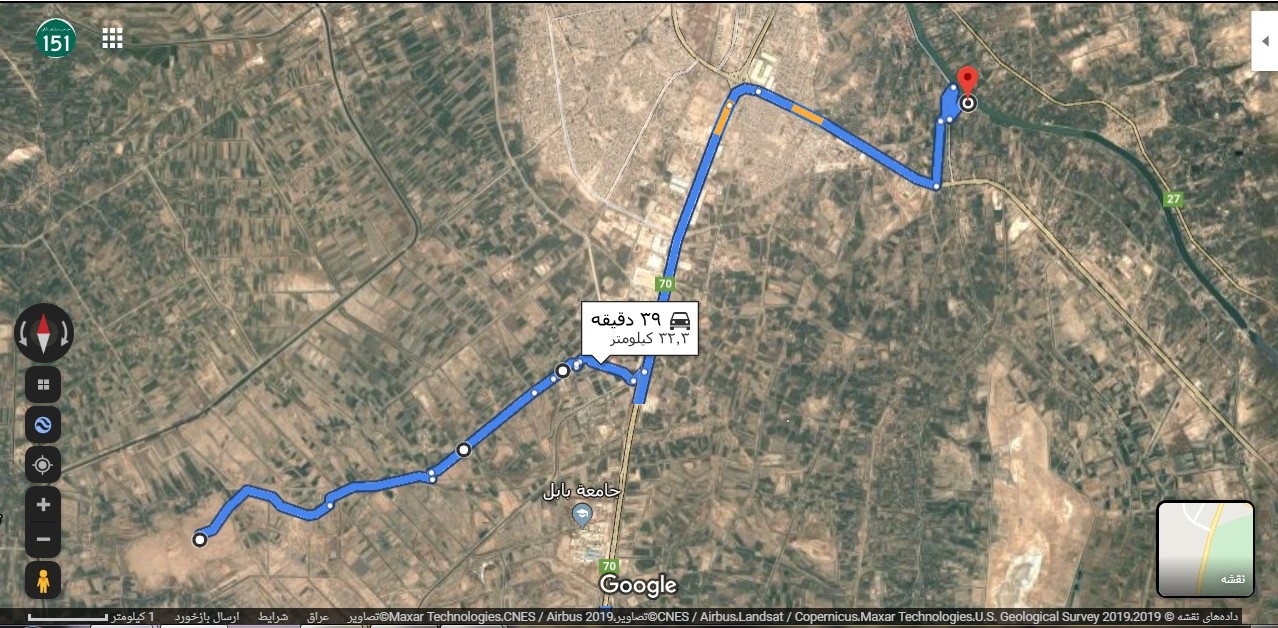This screenshot has height=628, width=1278.
Task: Switch to the map layer thumbnail نقشه
Action: (1205, 548)
